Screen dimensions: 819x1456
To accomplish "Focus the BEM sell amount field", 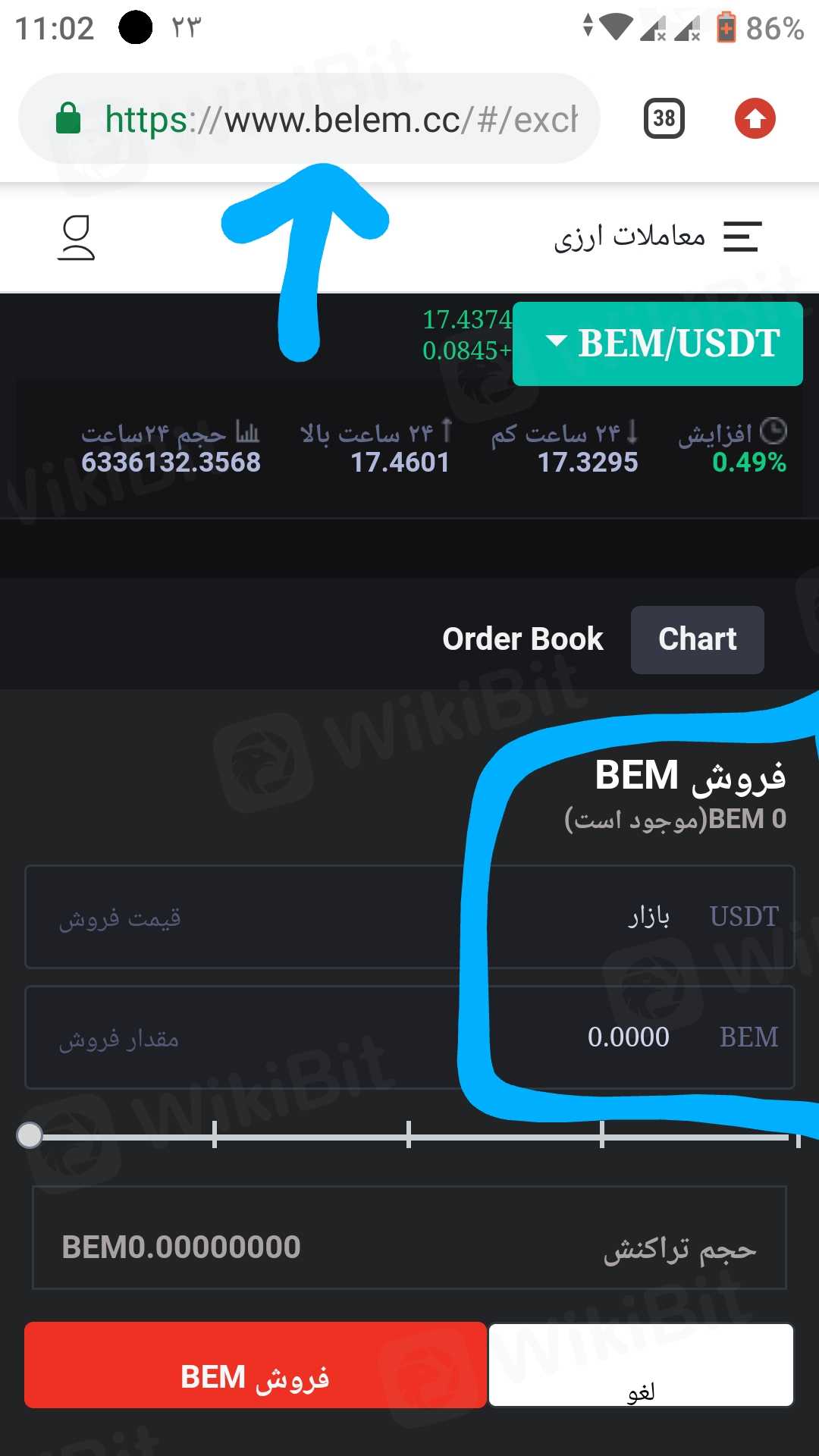I will 409,1037.
